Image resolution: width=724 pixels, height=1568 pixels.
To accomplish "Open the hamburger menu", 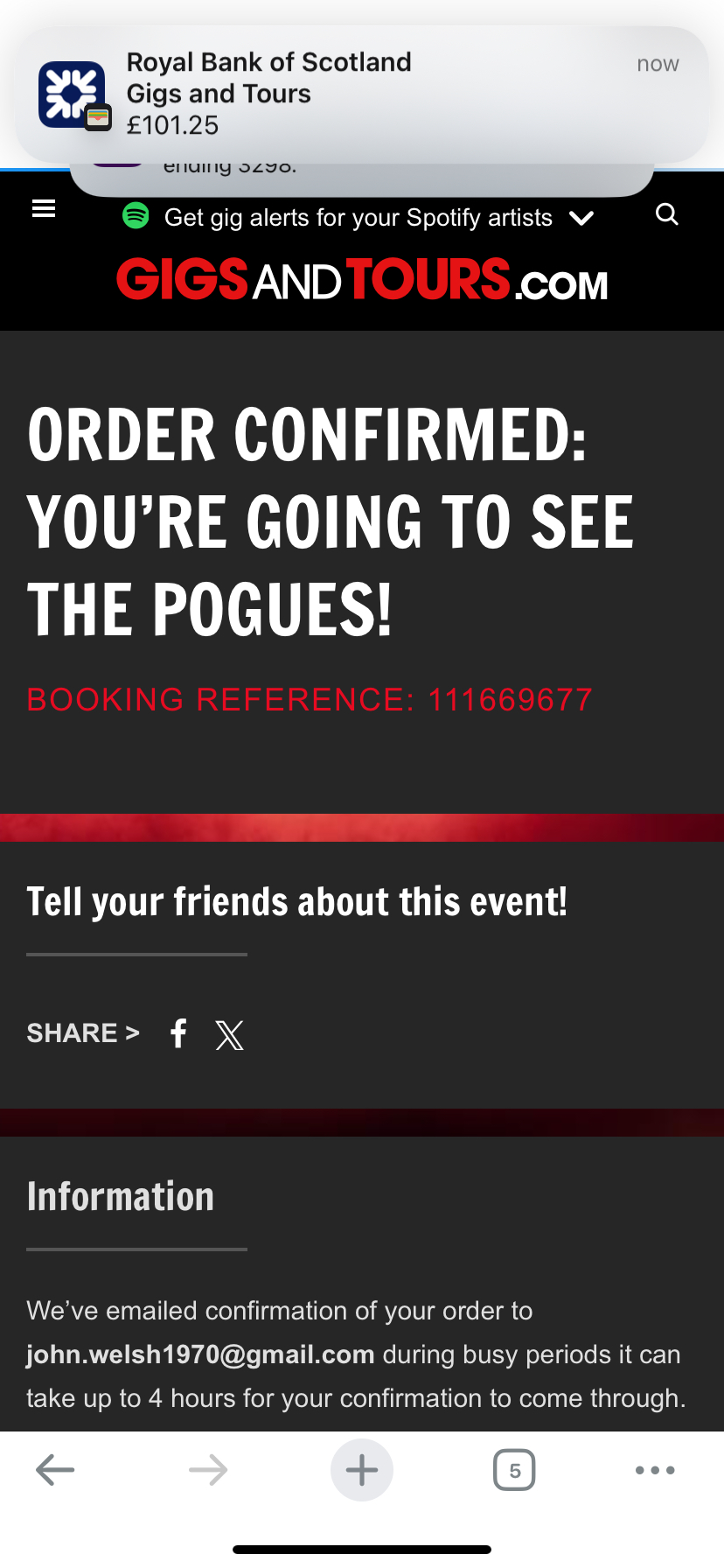I will click(x=44, y=208).
